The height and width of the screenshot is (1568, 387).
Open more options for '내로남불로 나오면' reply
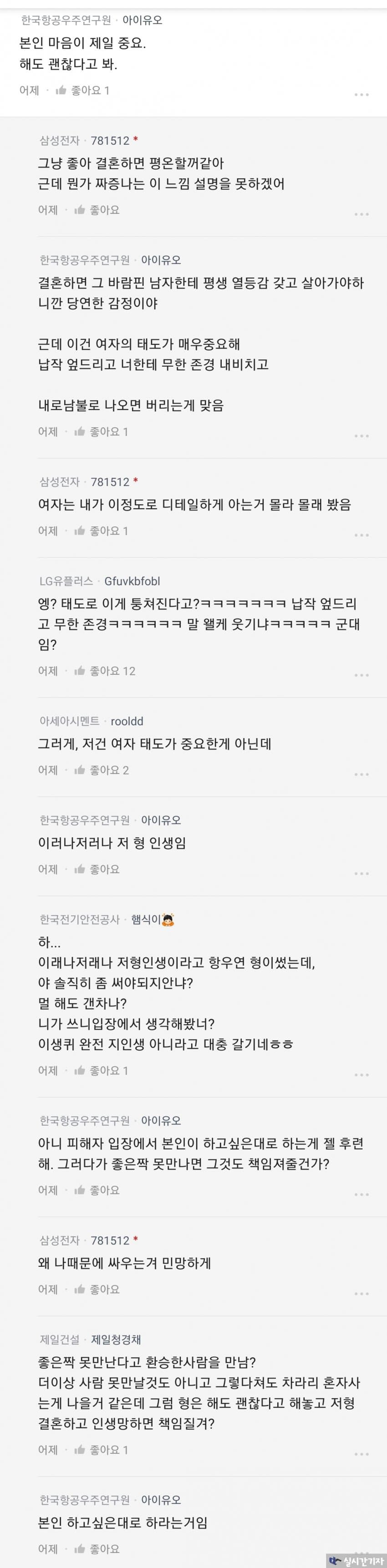tap(362, 436)
